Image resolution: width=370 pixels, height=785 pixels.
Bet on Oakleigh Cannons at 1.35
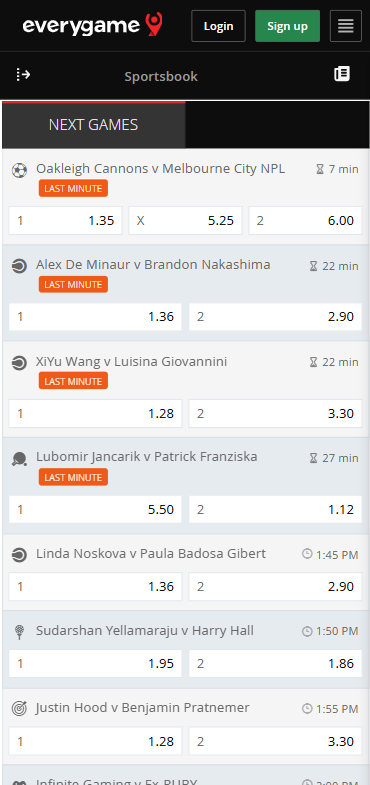(65, 220)
